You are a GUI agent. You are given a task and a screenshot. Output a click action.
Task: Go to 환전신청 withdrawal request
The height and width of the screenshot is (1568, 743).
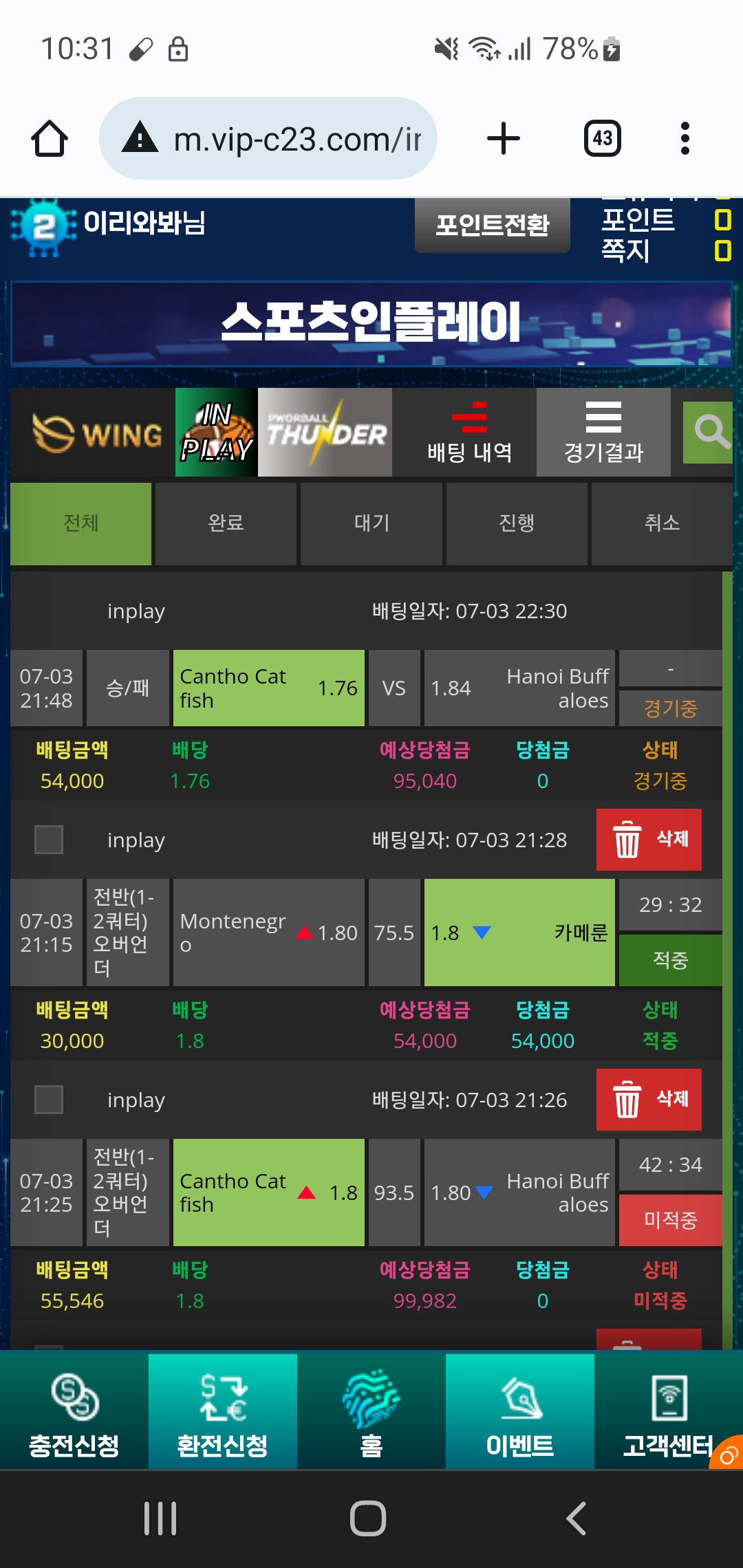point(223,1411)
